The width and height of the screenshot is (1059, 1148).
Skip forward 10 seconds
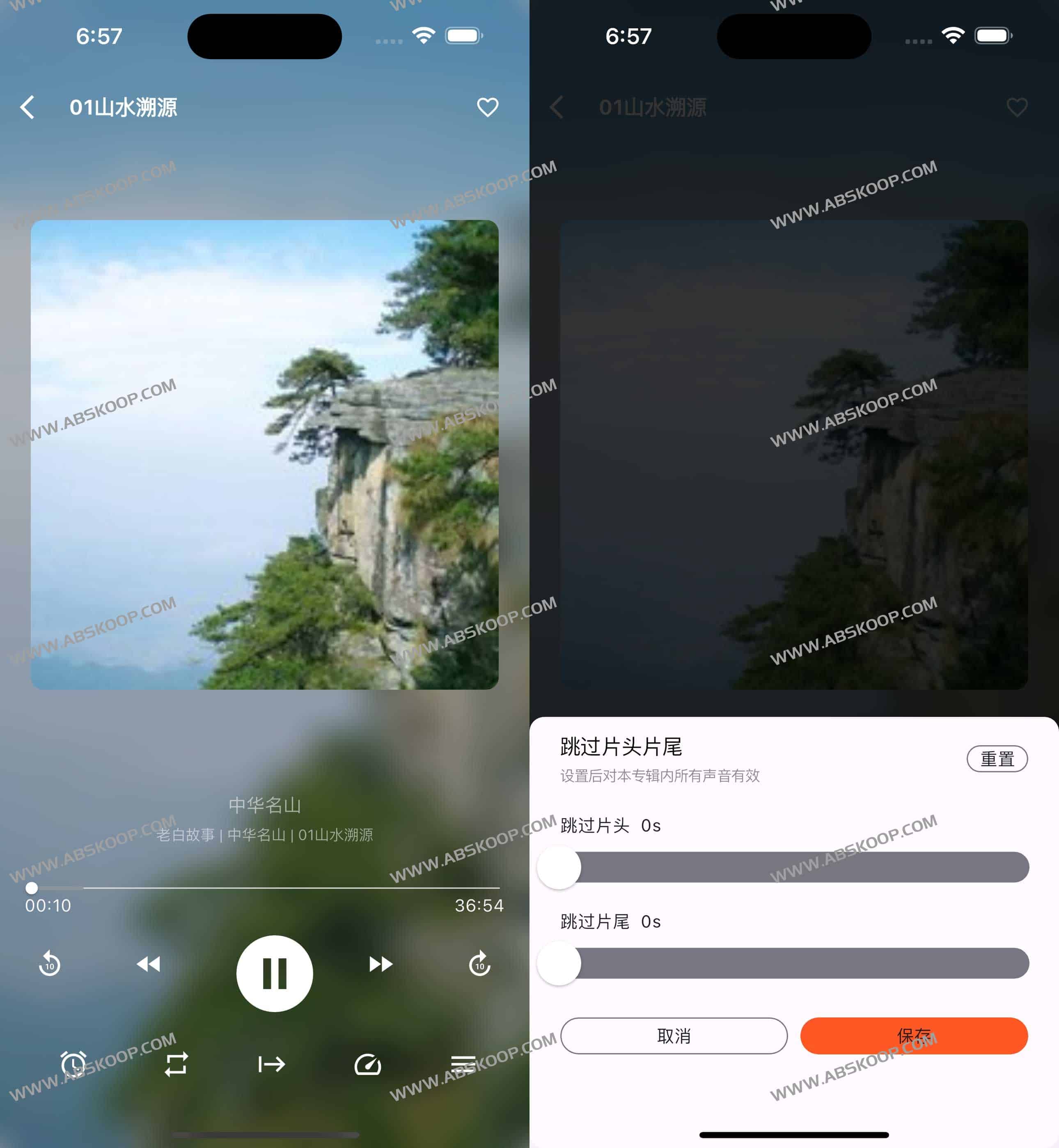(x=480, y=964)
